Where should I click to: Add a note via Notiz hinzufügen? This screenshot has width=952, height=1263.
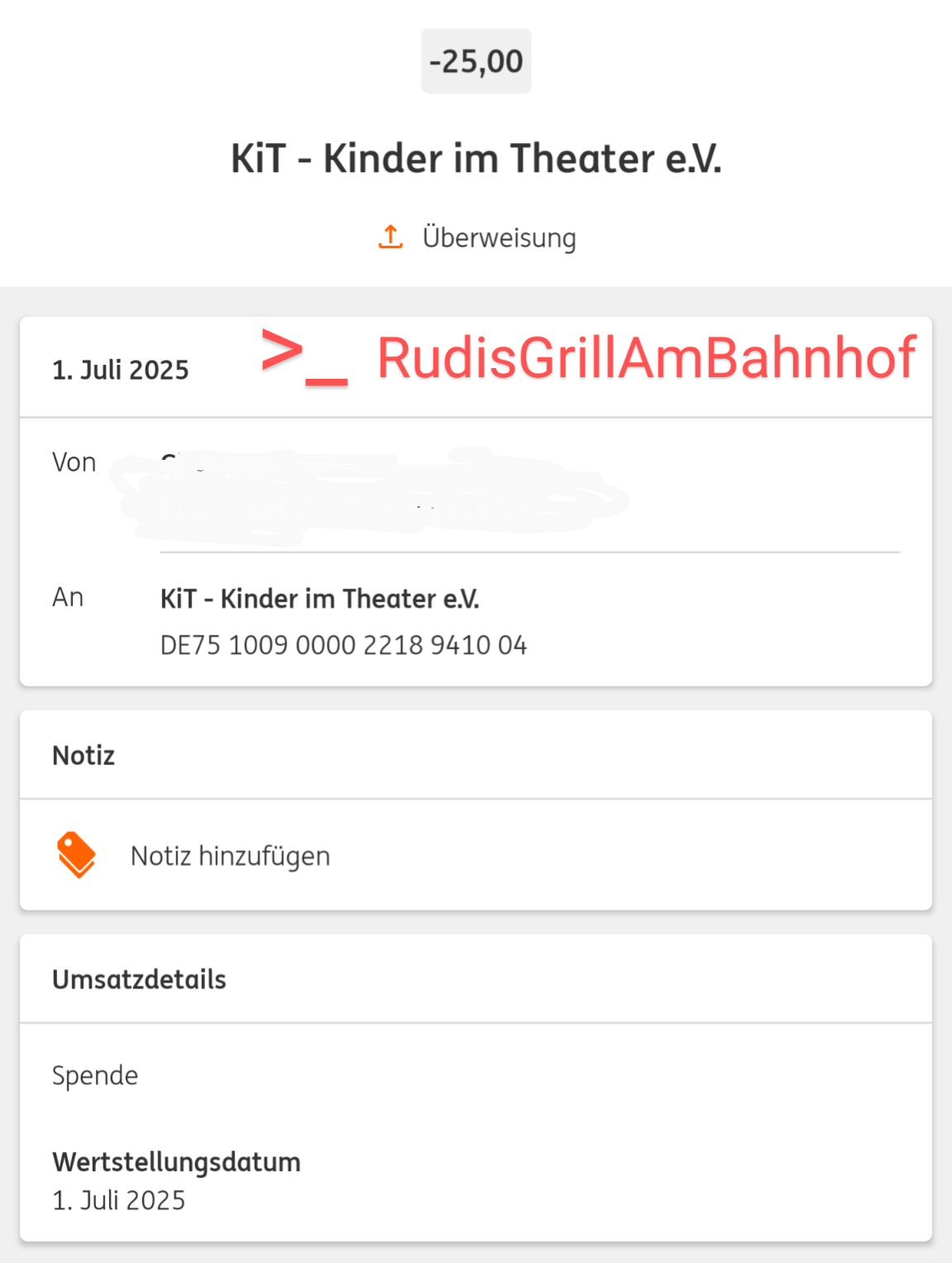[x=230, y=855]
